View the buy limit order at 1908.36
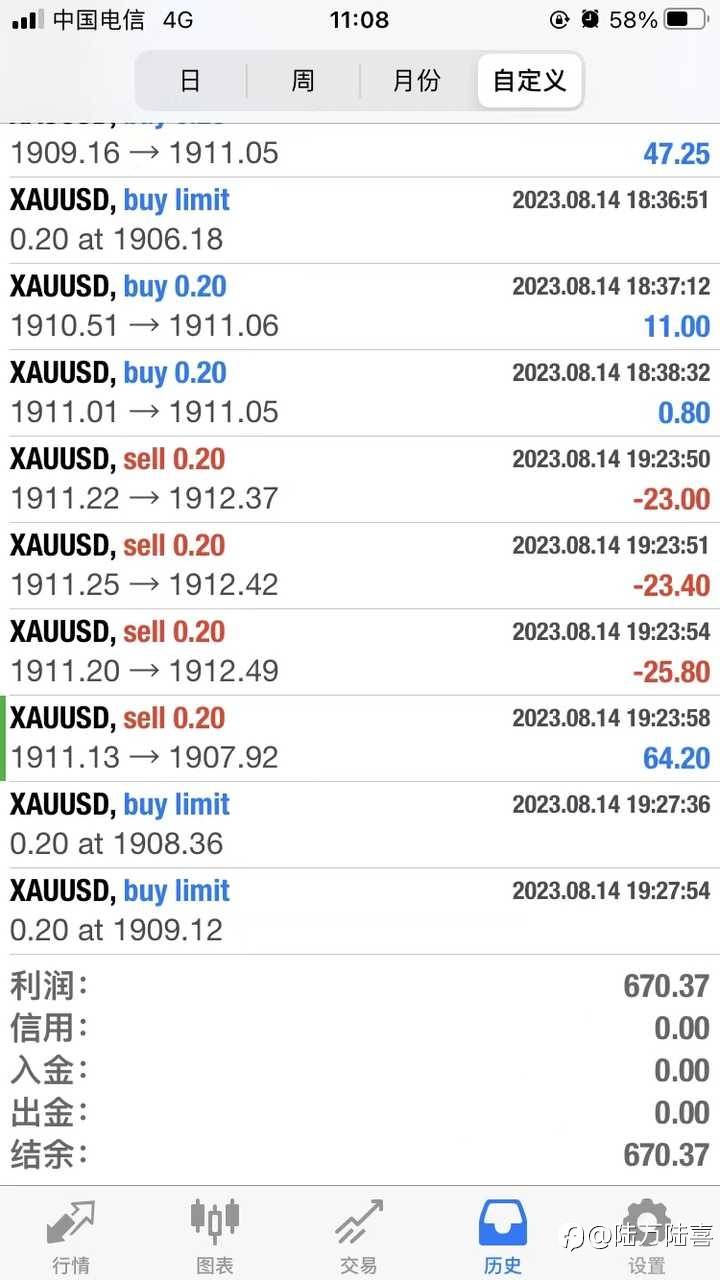 [360, 824]
